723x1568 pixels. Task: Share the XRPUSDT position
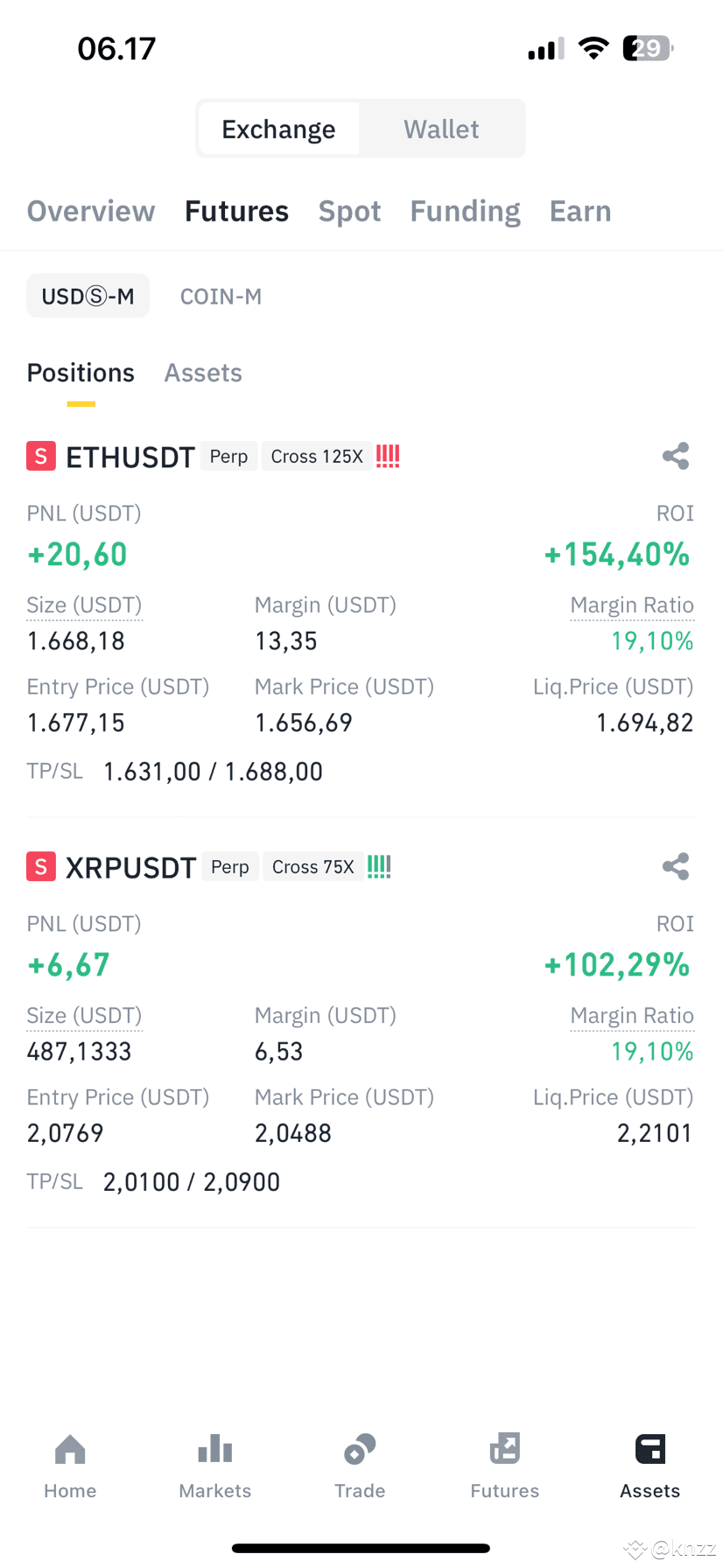(676, 866)
